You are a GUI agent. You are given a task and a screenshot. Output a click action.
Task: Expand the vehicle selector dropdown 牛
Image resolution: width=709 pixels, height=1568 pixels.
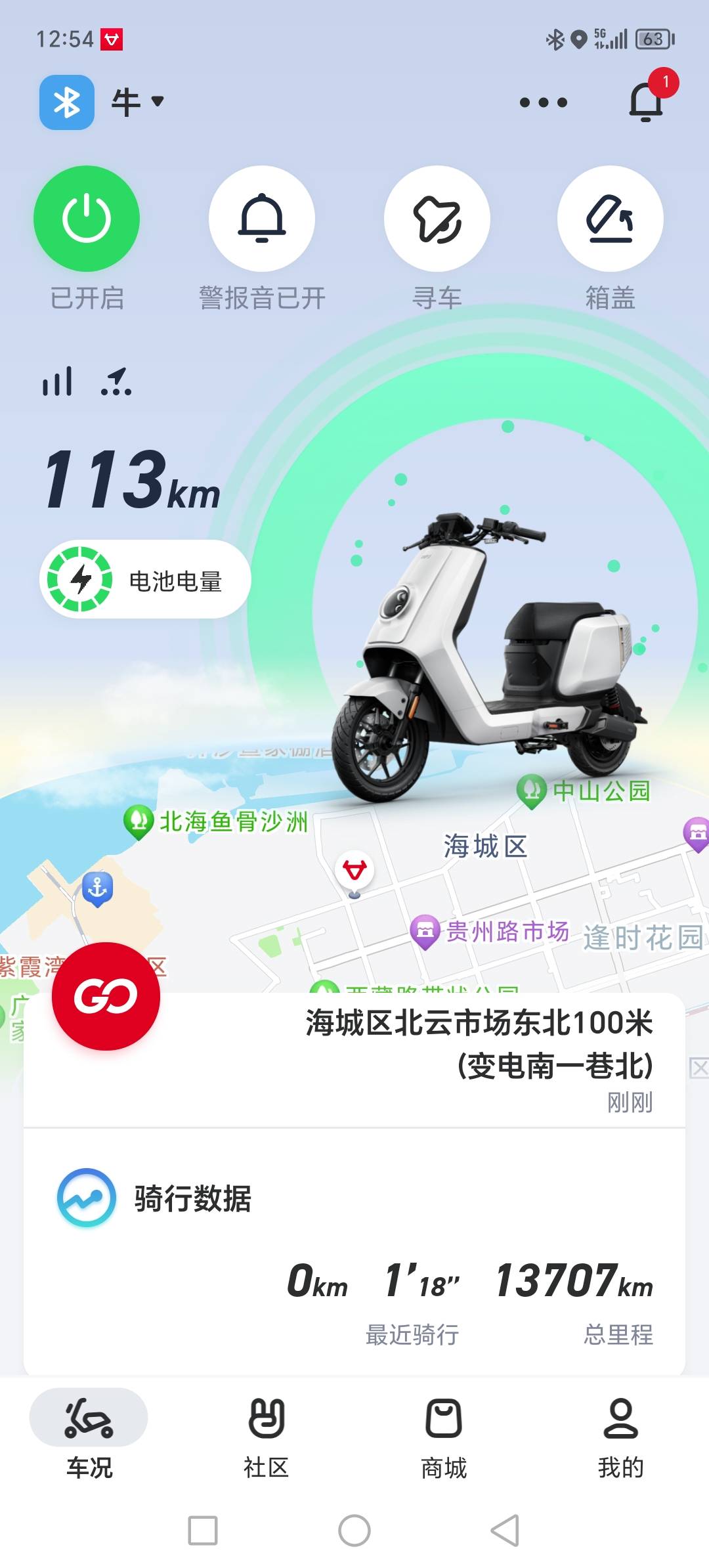click(x=138, y=102)
